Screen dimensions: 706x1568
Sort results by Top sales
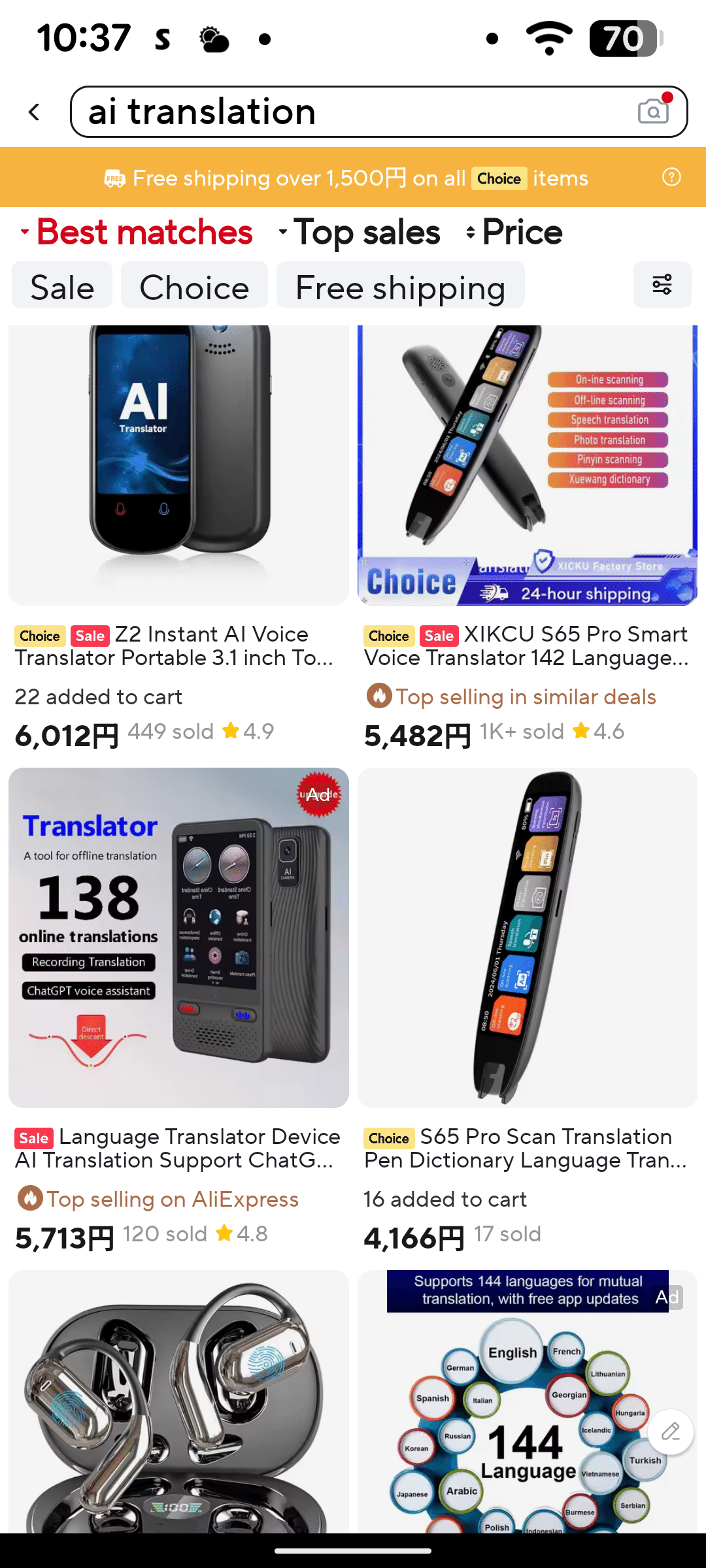360,233
